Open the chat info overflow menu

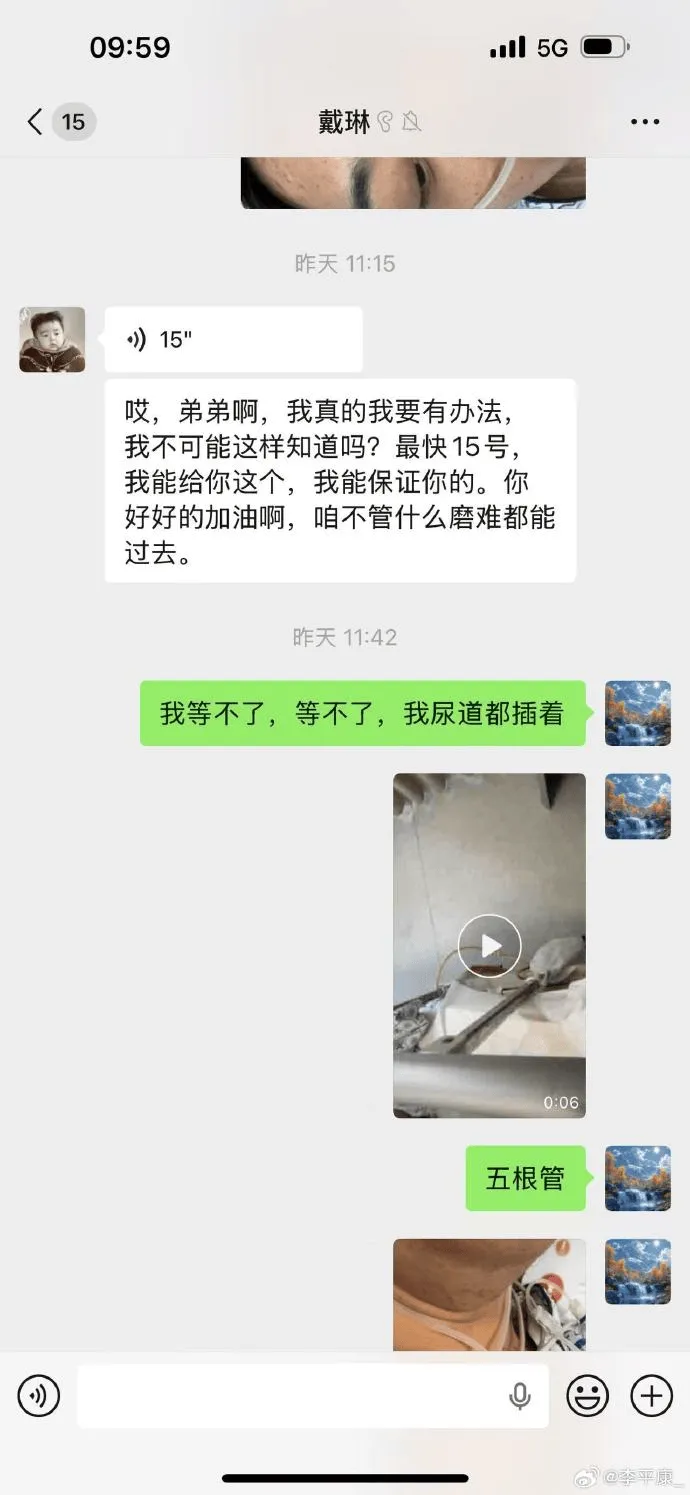click(645, 122)
